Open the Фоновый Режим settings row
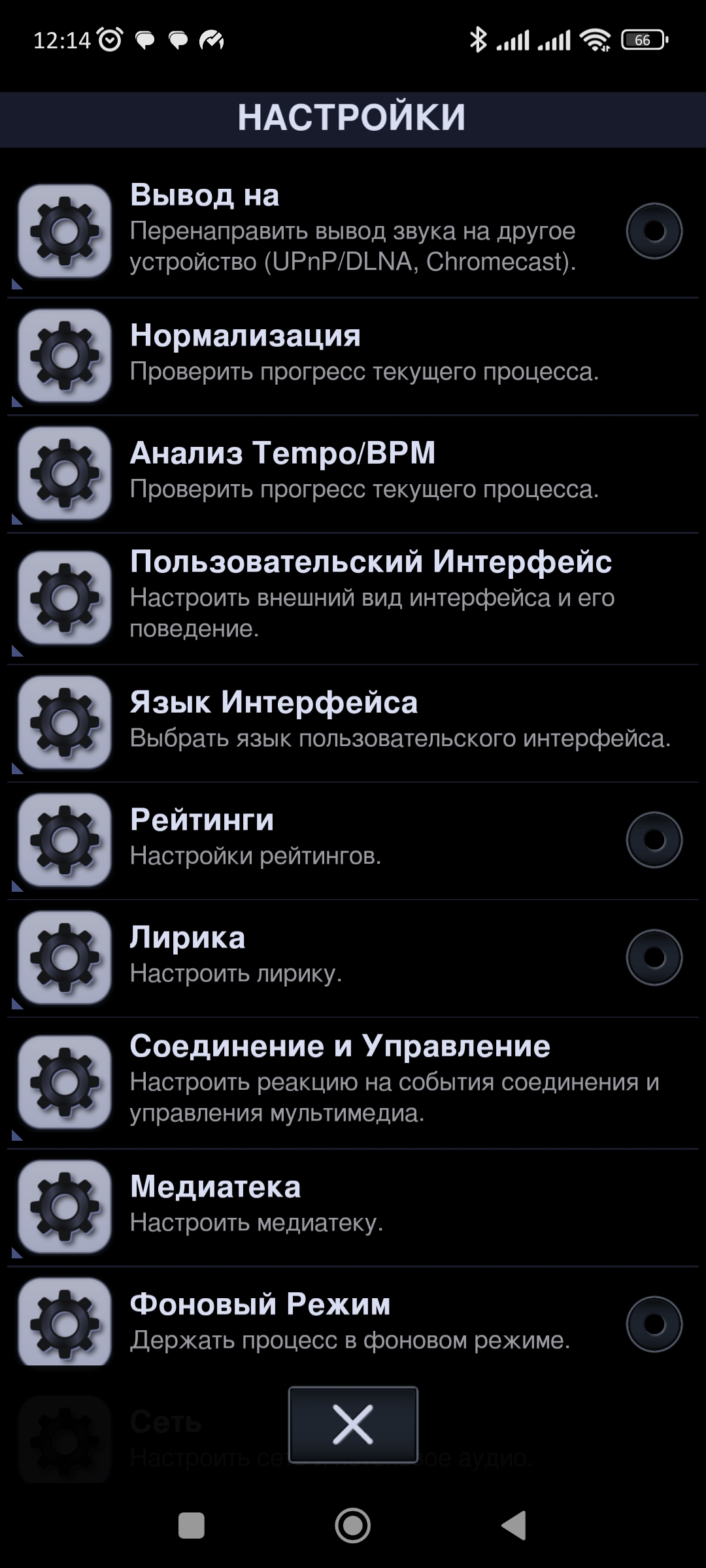This screenshot has width=706, height=1568. pyautogui.click(x=353, y=1322)
